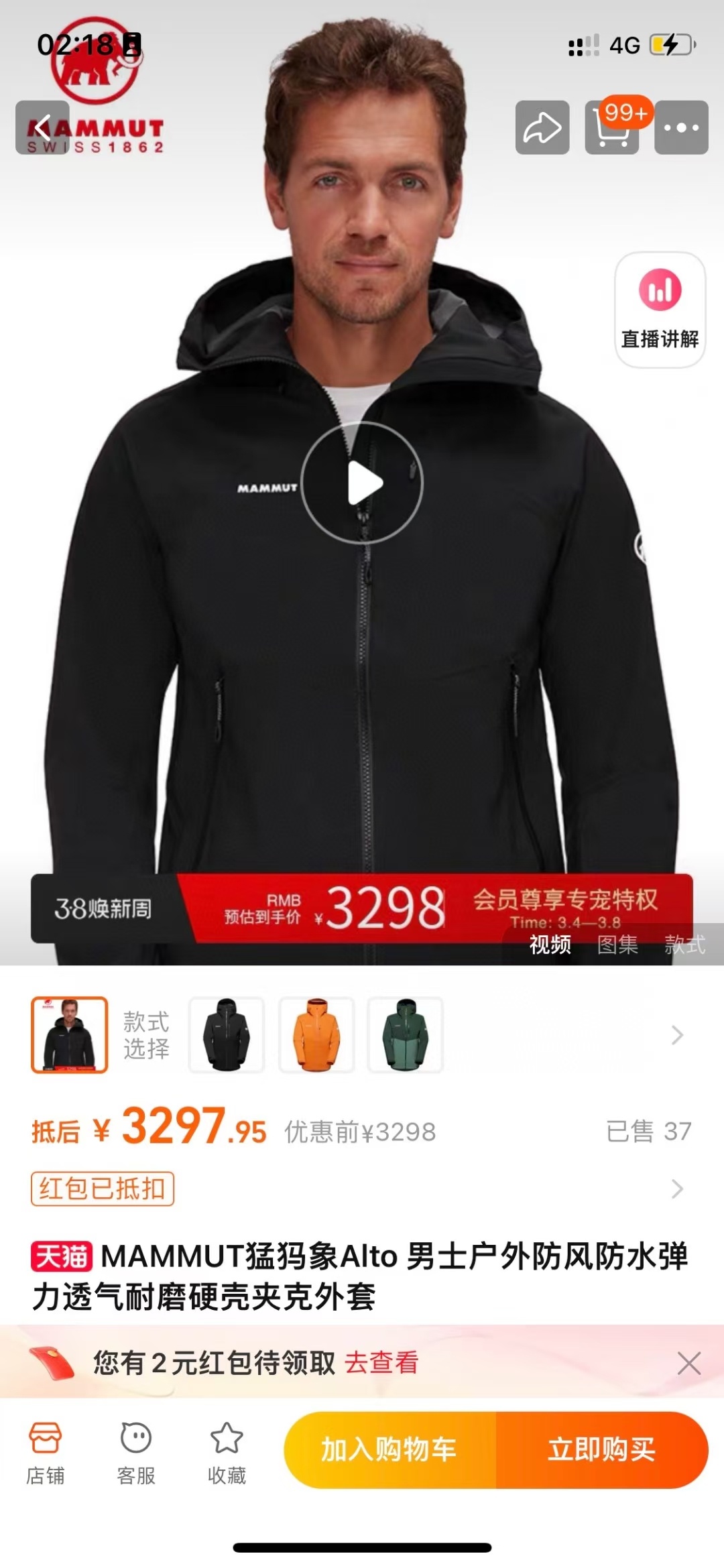
Task: Play the product video
Action: [x=362, y=483]
